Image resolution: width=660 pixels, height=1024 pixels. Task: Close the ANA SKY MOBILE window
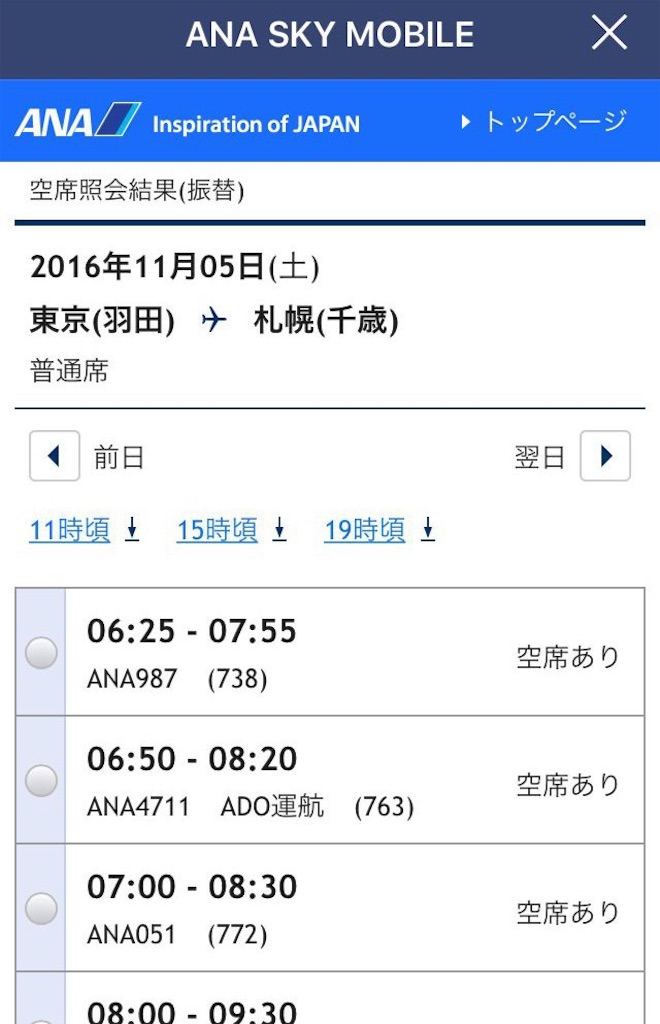coord(609,34)
